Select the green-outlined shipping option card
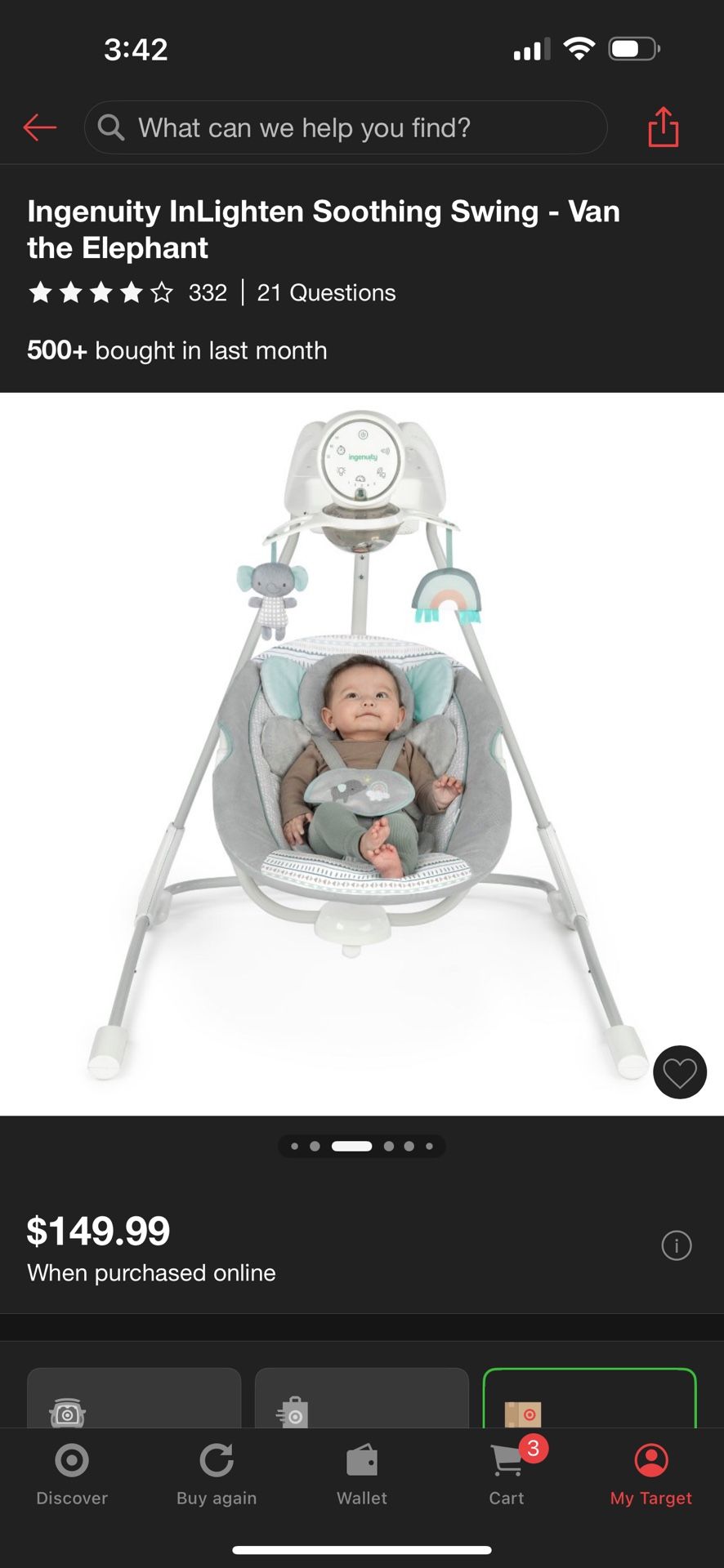This screenshot has width=724, height=1568. point(589,1400)
